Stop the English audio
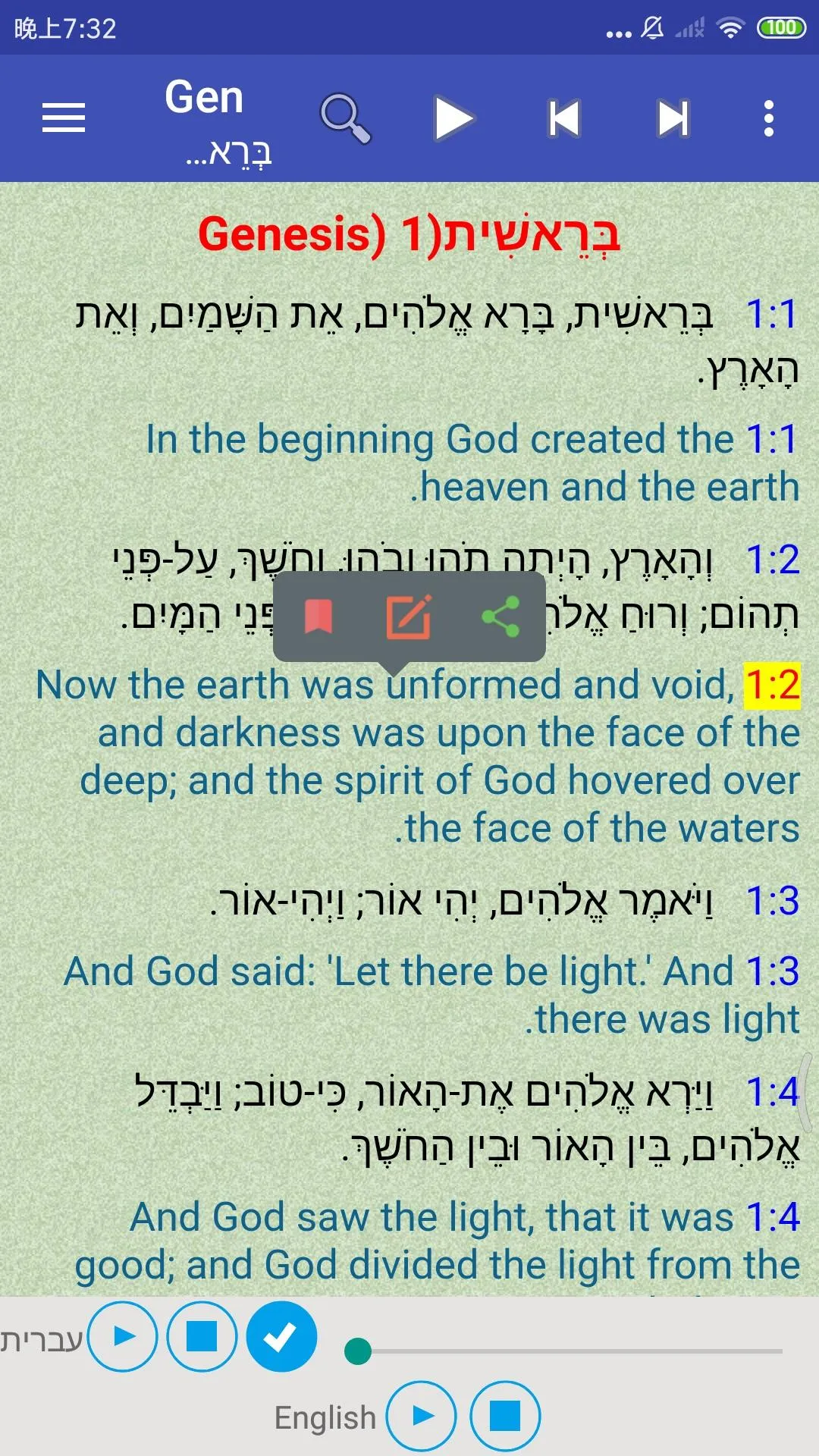Viewport: 819px width, 1456px height. click(505, 1416)
